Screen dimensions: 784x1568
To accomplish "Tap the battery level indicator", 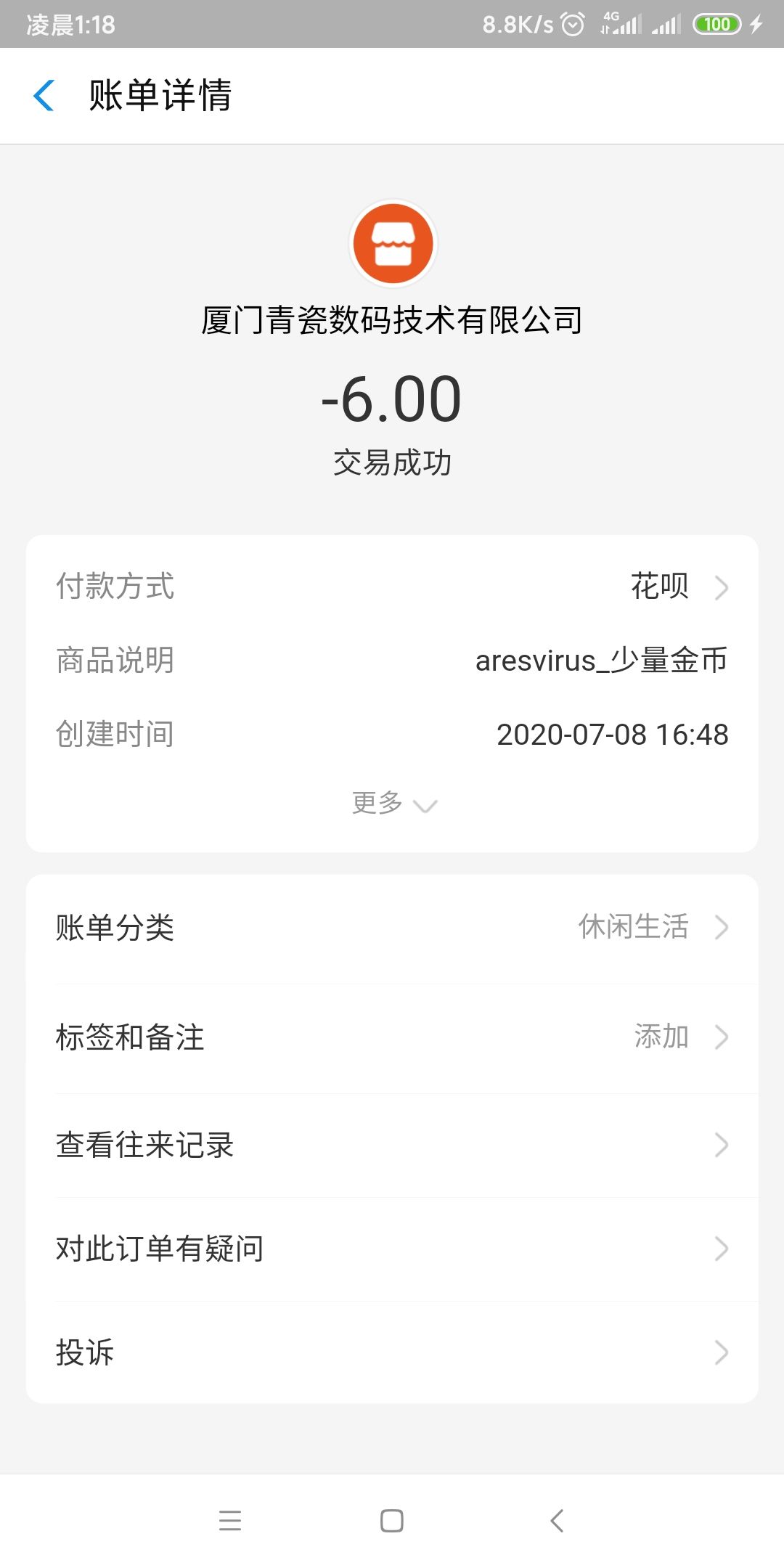I will coord(716,24).
